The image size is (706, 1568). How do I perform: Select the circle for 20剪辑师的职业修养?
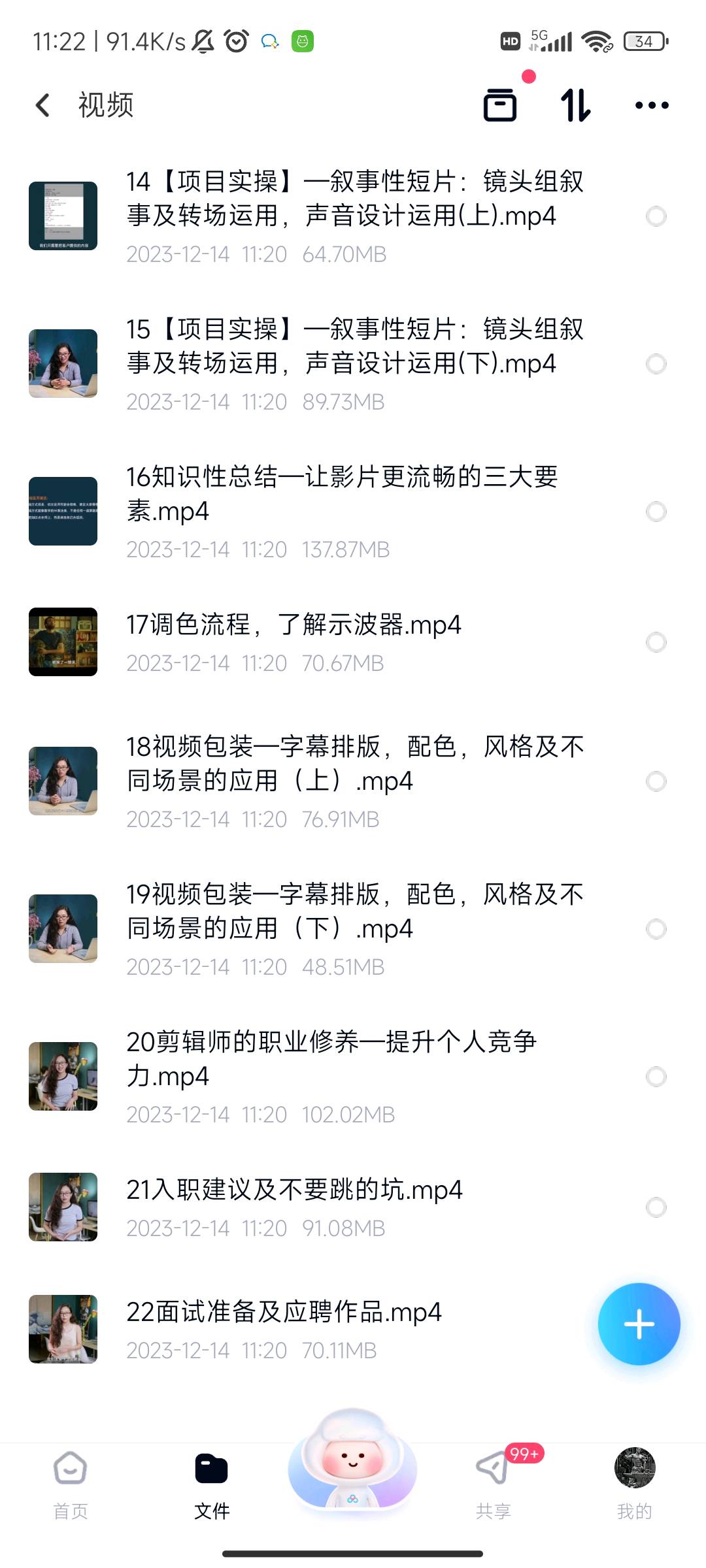coord(656,1077)
